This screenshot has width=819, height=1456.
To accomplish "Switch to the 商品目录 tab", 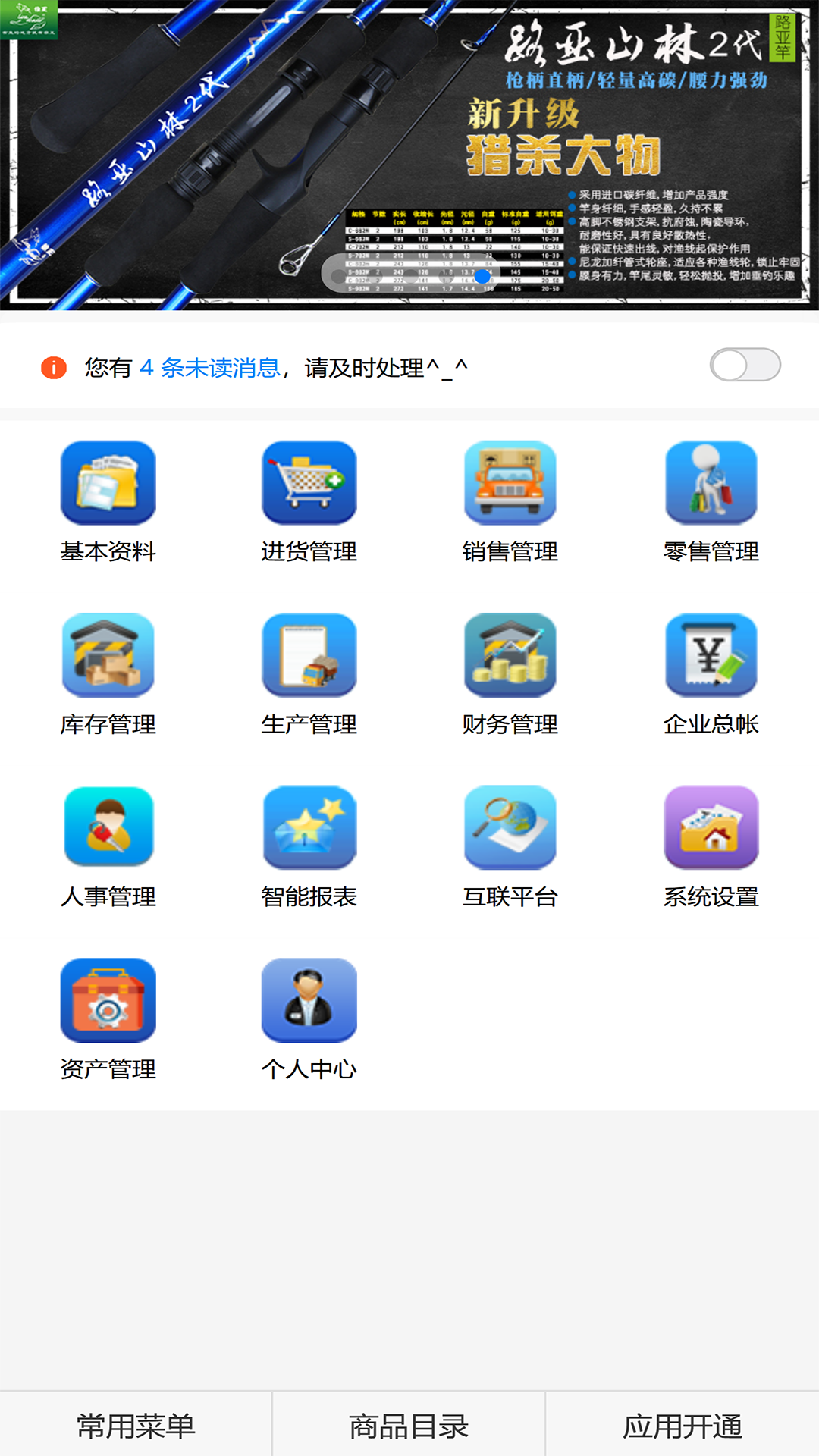I will [x=409, y=1426].
